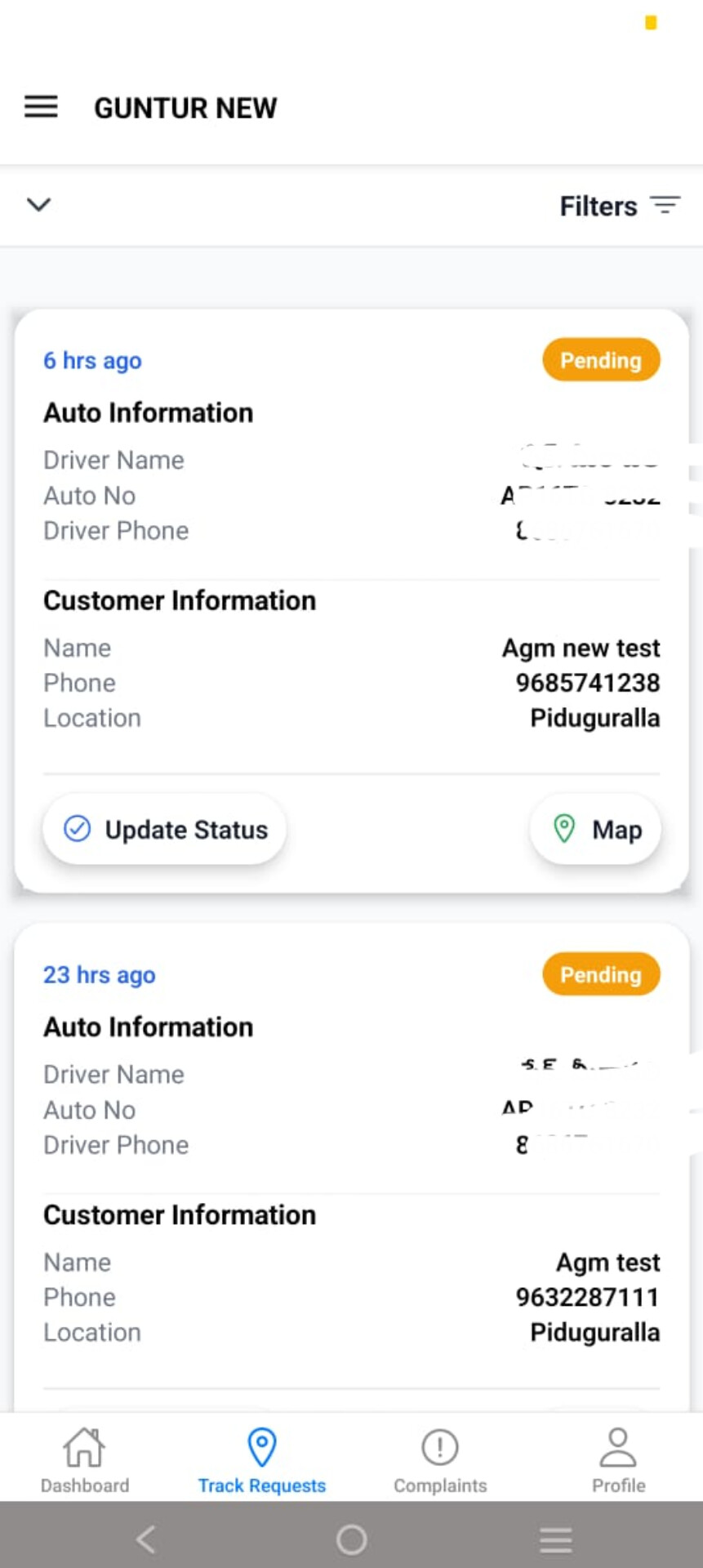Expand the chevron dropdown above the list
Image resolution: width=703 pixels, height=1568 pixels.
[x=39, y=204]
